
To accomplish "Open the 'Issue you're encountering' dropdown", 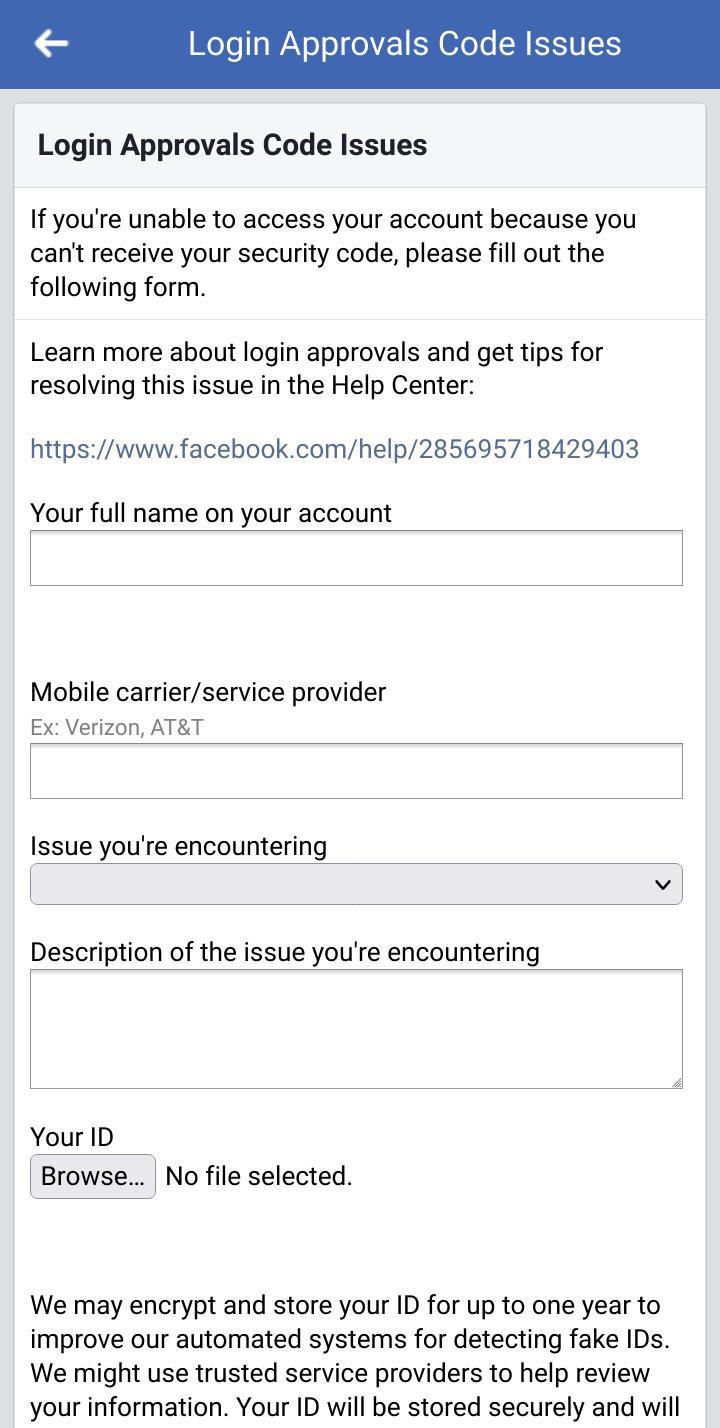I will (356, 883).
